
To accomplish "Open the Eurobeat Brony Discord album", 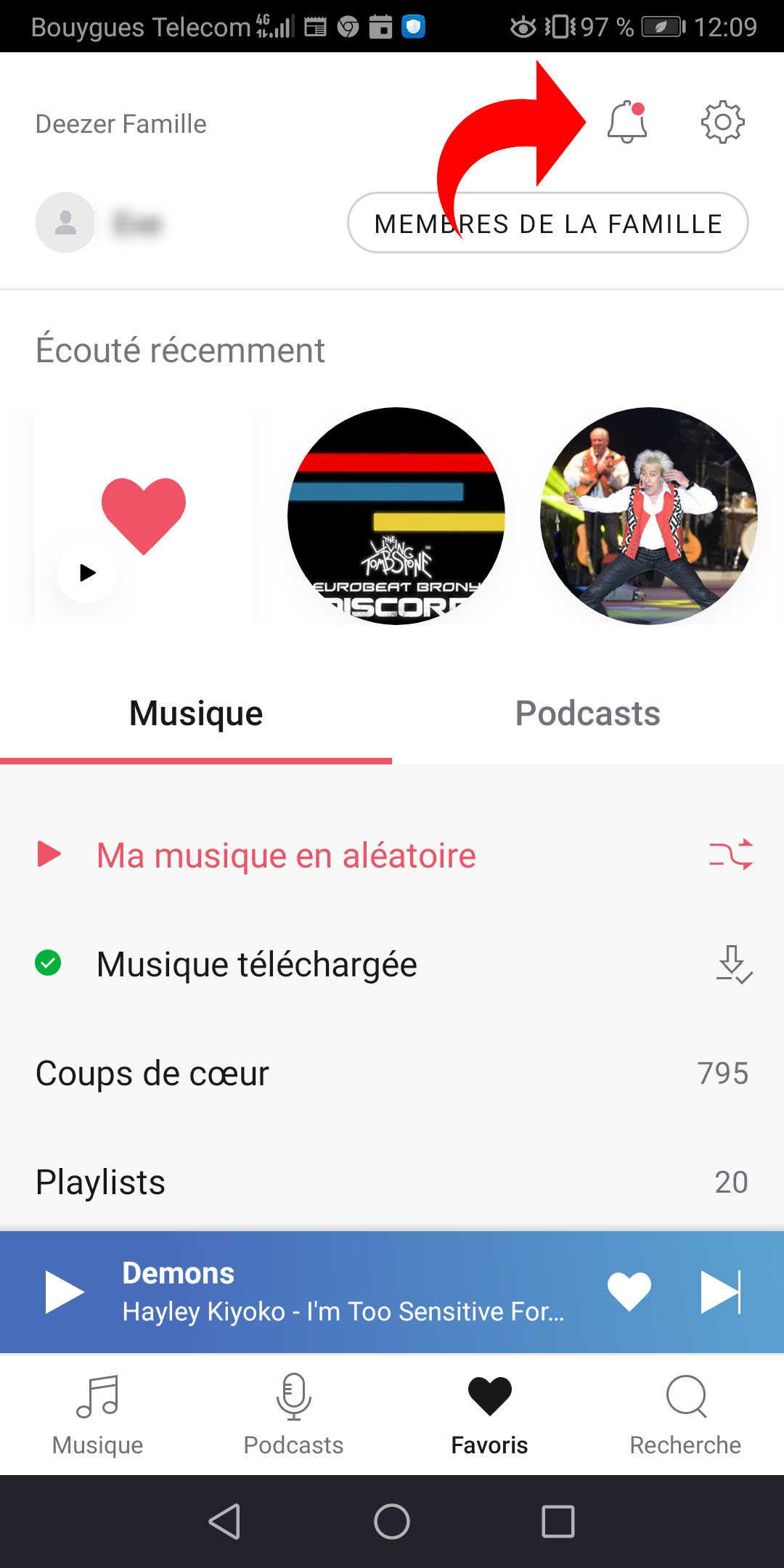I will point(396,516).
